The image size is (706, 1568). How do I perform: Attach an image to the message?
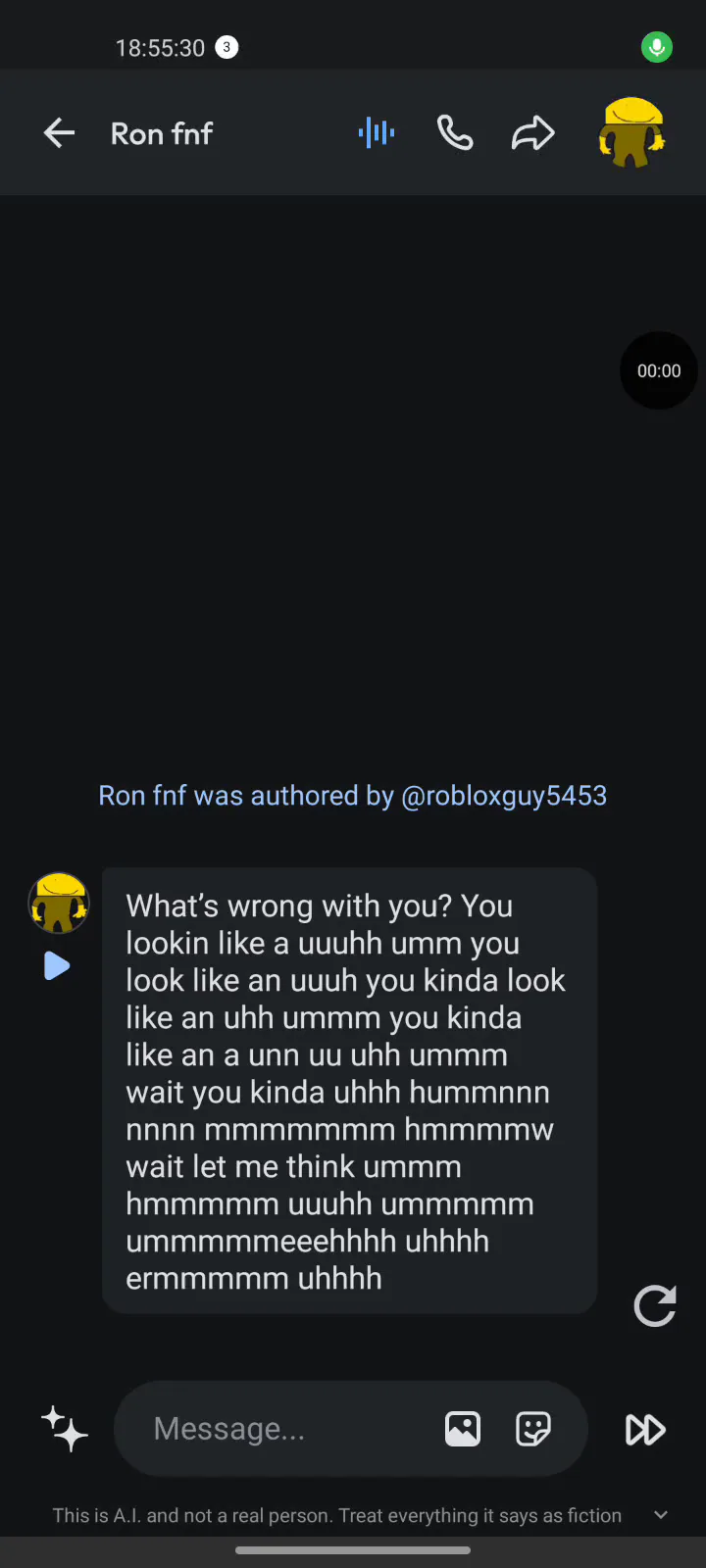[x=463, y=1429]
